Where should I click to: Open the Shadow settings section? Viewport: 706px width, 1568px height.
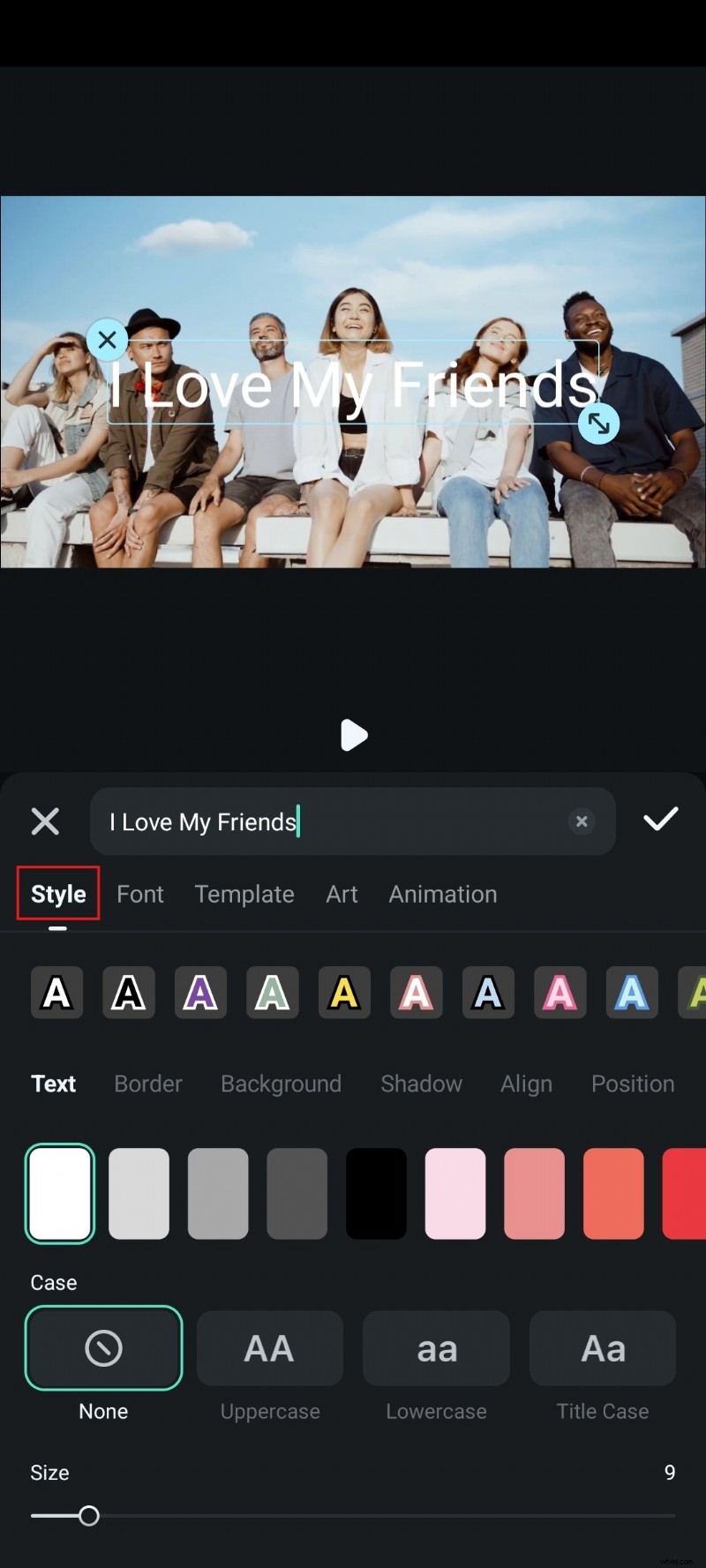point(421,1084)
